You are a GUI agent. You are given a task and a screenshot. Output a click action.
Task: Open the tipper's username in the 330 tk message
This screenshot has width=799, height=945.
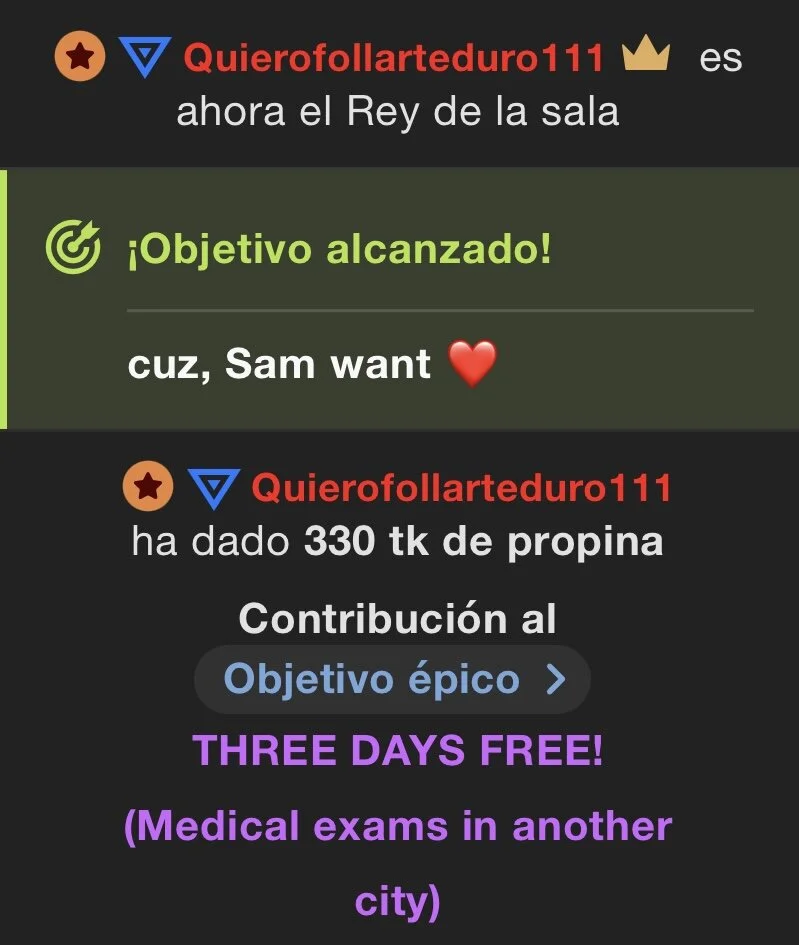click(x=461, y=489)
